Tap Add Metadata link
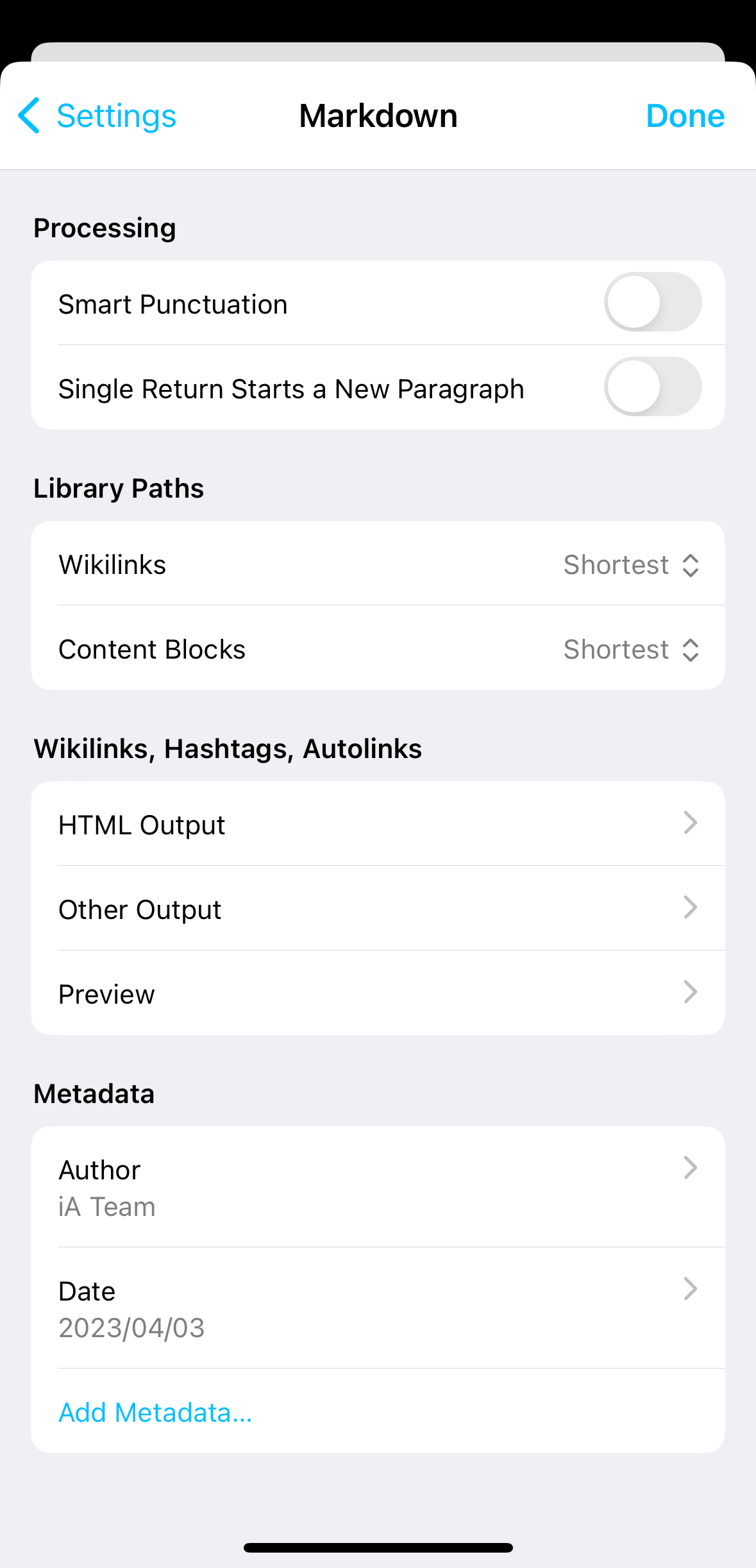Screen dimensions: 756x1568 click(x=156, y=1412)
